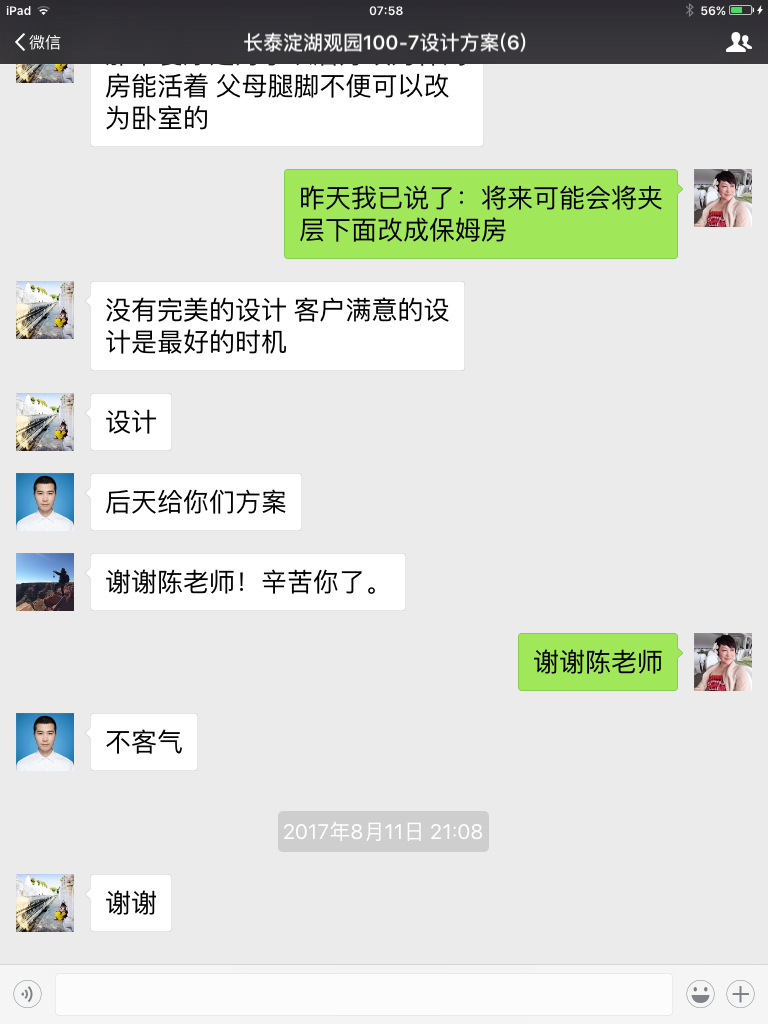
Task: Open avatar next to the 昨天我已说了 message
Action: click(x=722, y=198)
